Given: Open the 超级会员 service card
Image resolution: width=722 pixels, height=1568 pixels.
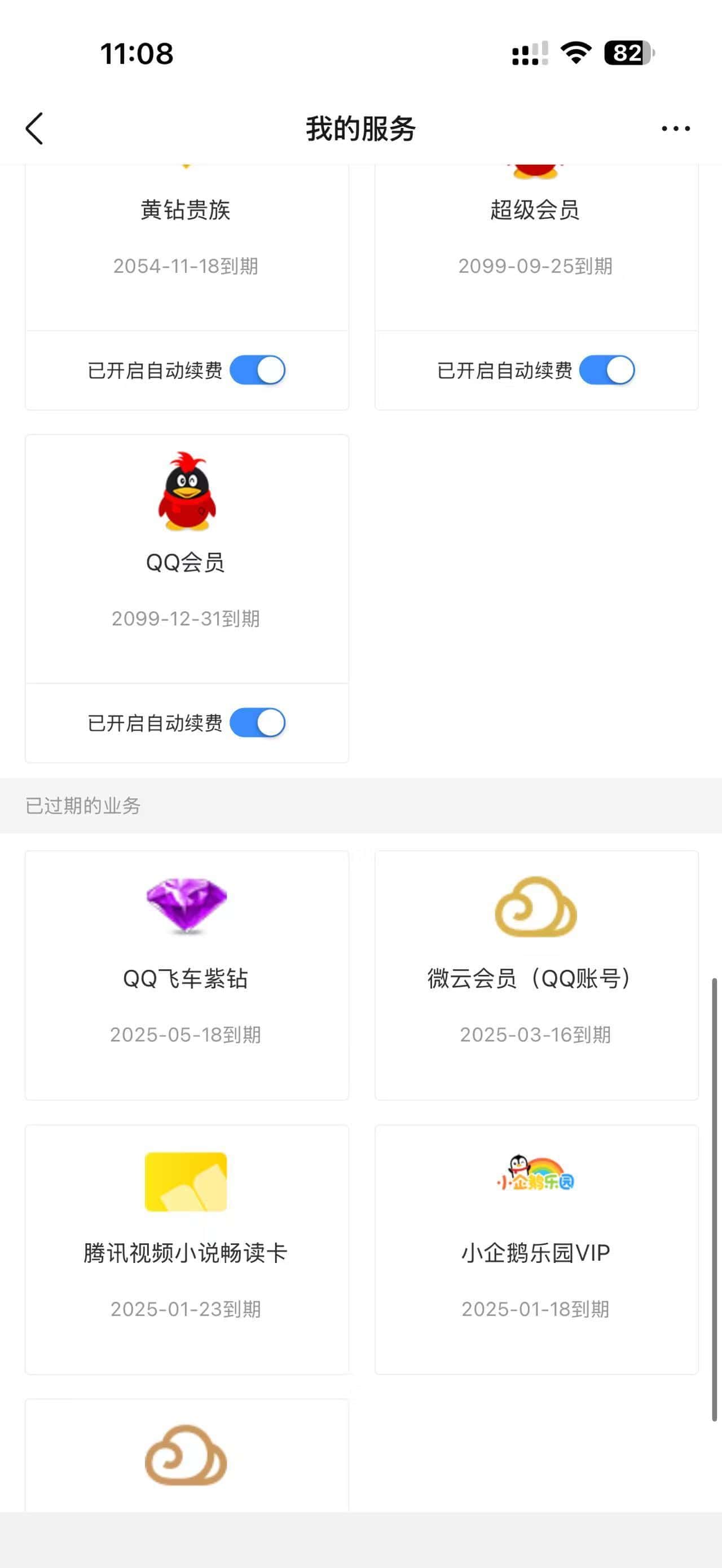Looking at the screenshot, I should click(x=536, y=248).
